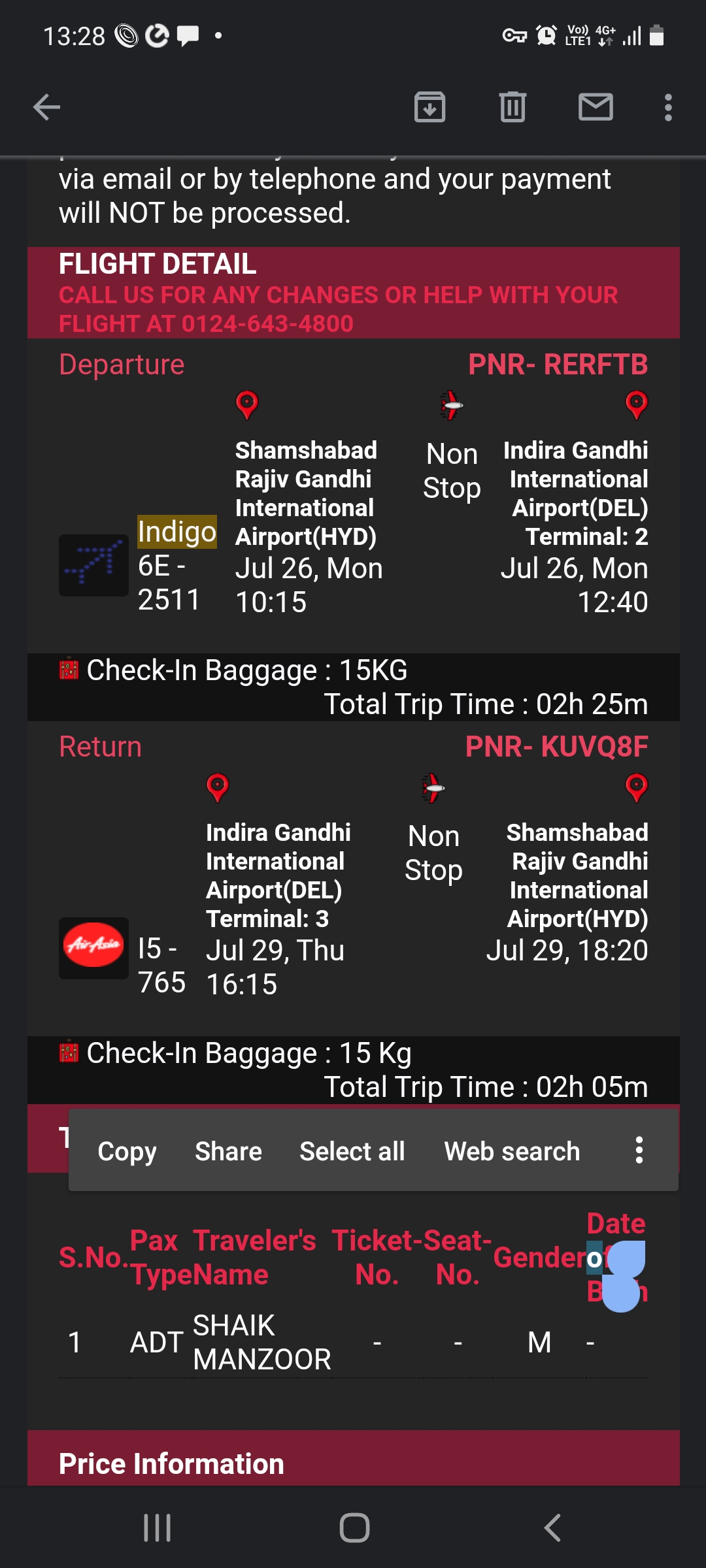Run a Web search on the selection
The width and height of the screenshot is (706, 1568).
click(512, 1151)
